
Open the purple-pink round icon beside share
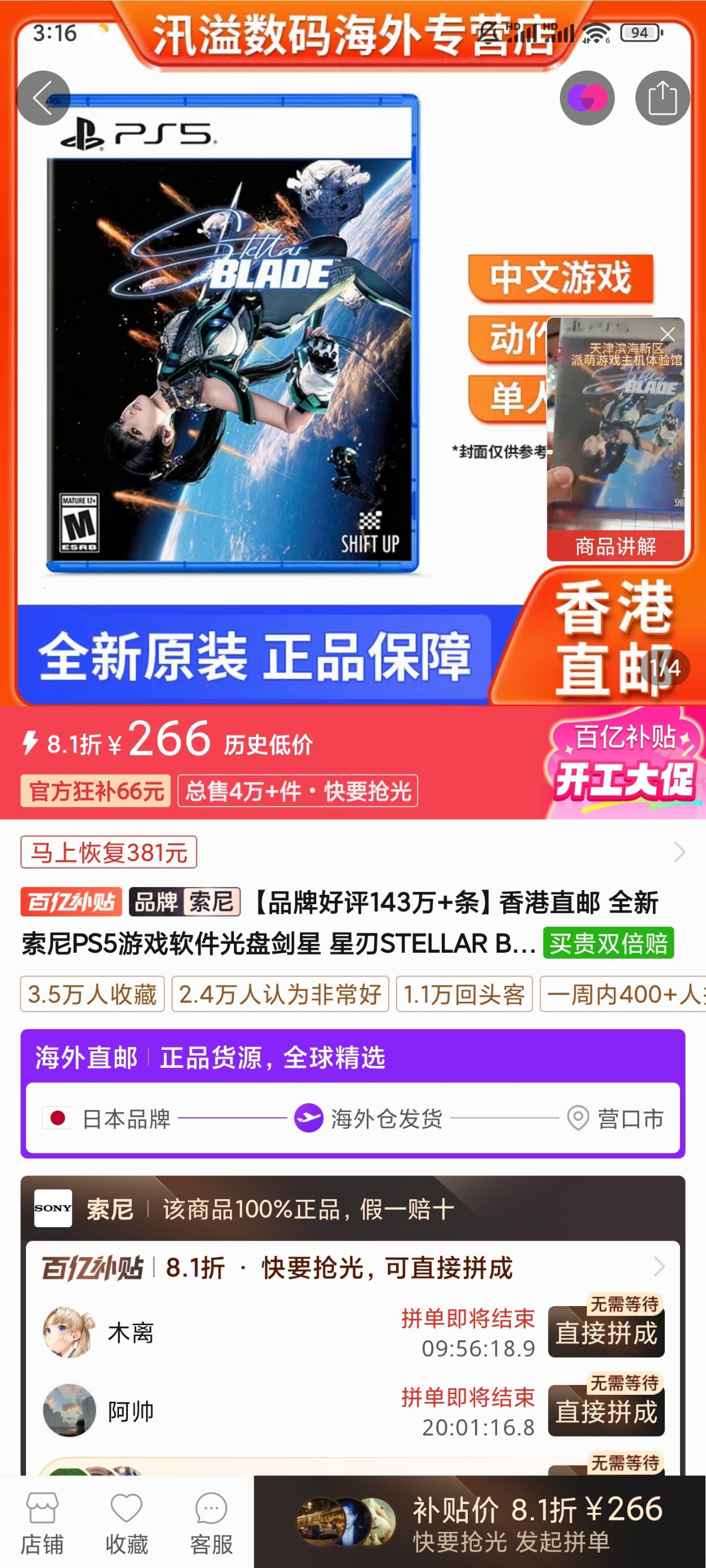(587, 98)
